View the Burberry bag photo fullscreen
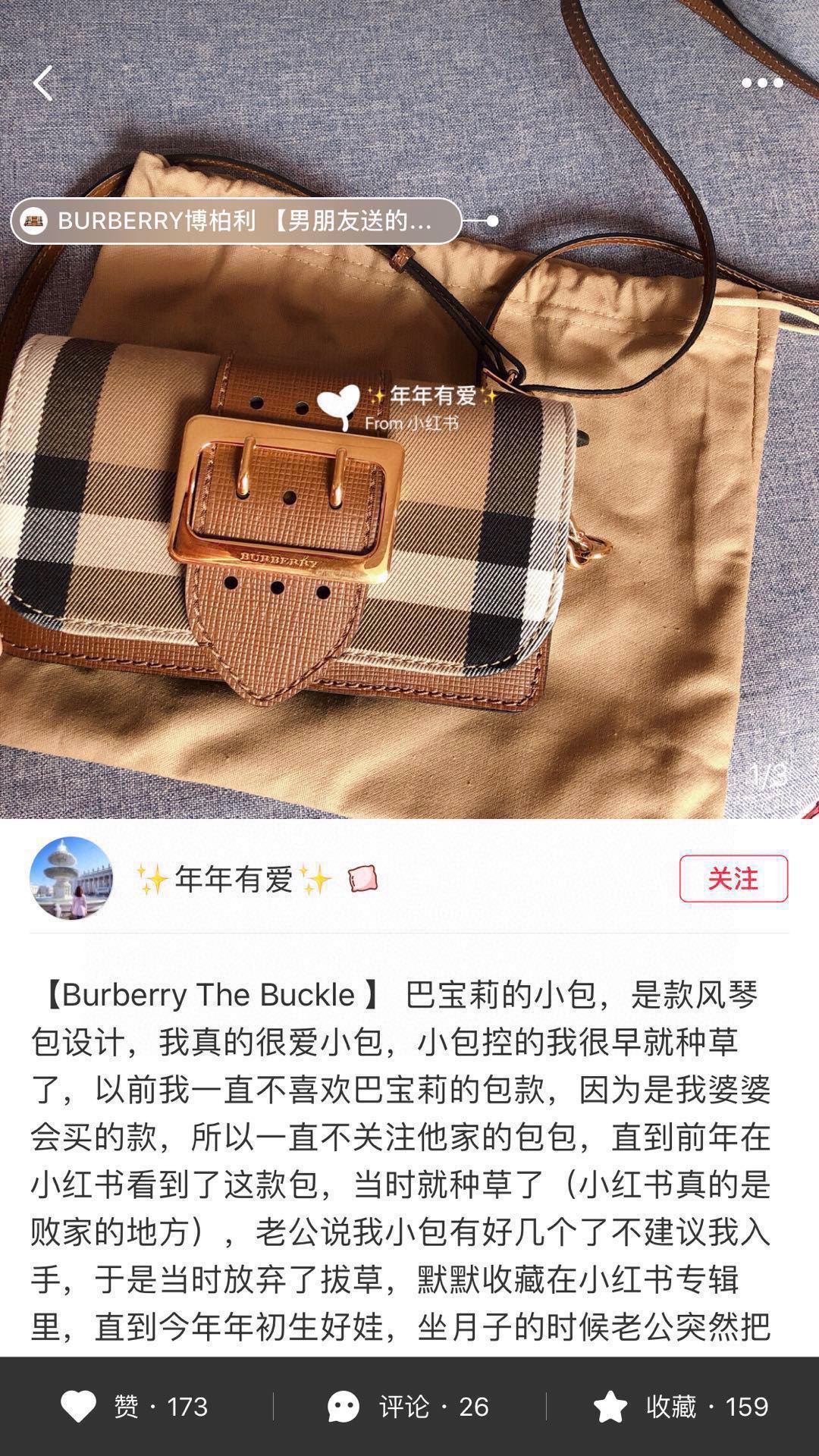The height and width of the screenshot is (1456, 819). (x=409, y=531)
